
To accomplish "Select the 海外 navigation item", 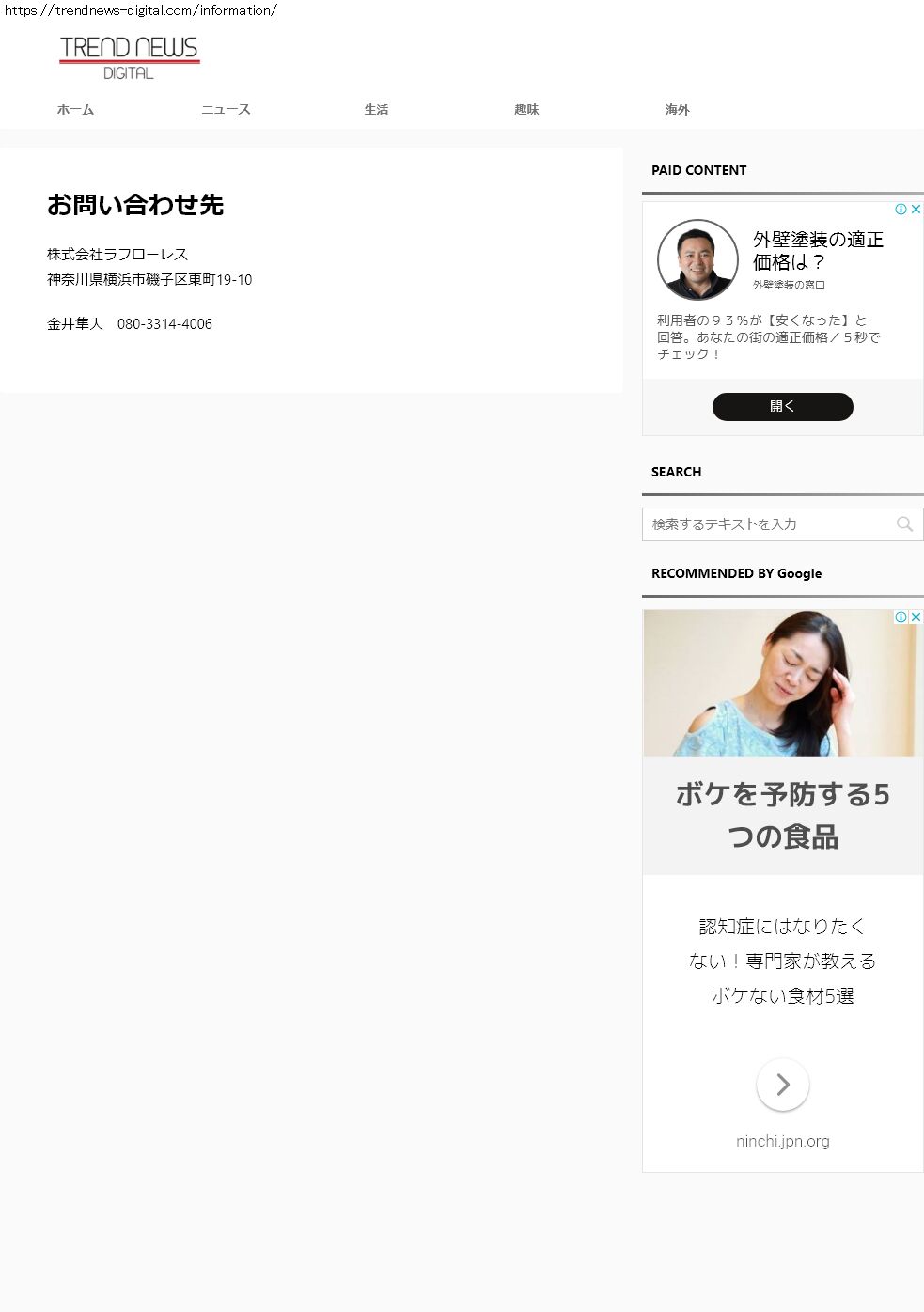I will [677, 110].
